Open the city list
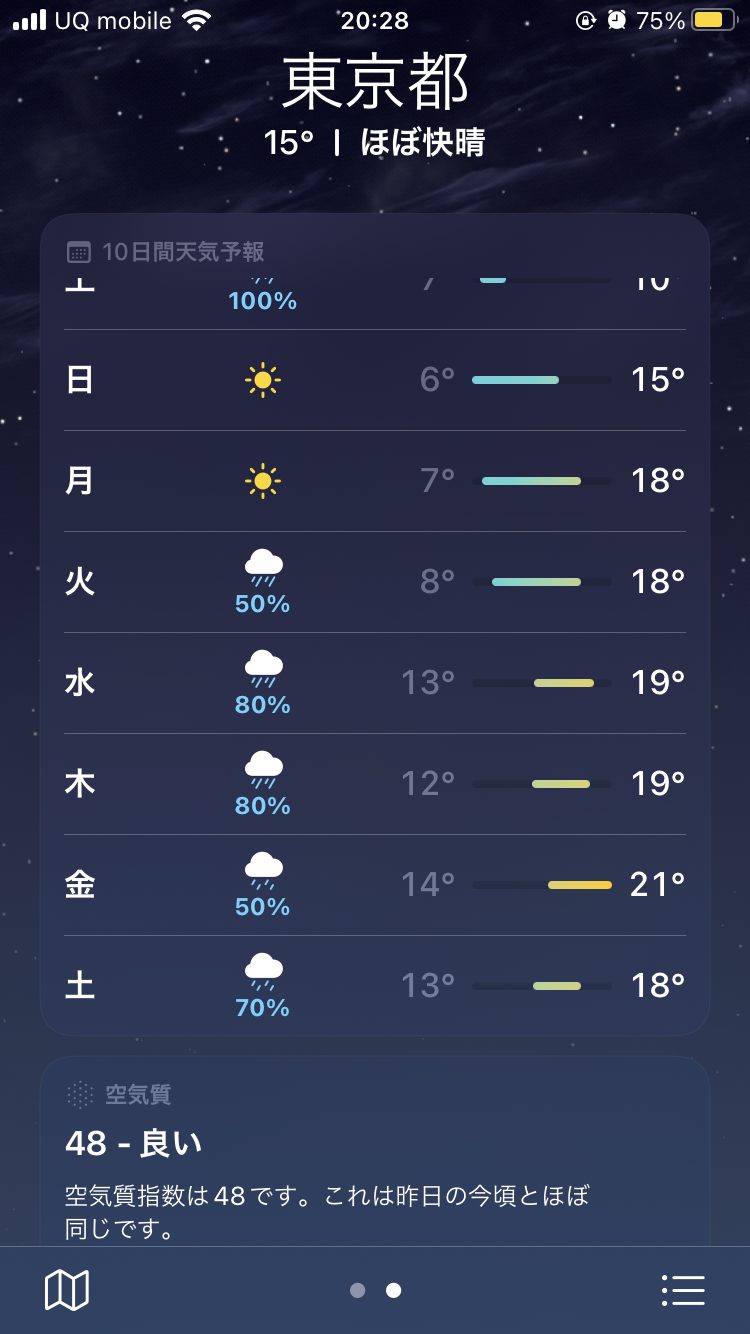 pos(684,1290)
